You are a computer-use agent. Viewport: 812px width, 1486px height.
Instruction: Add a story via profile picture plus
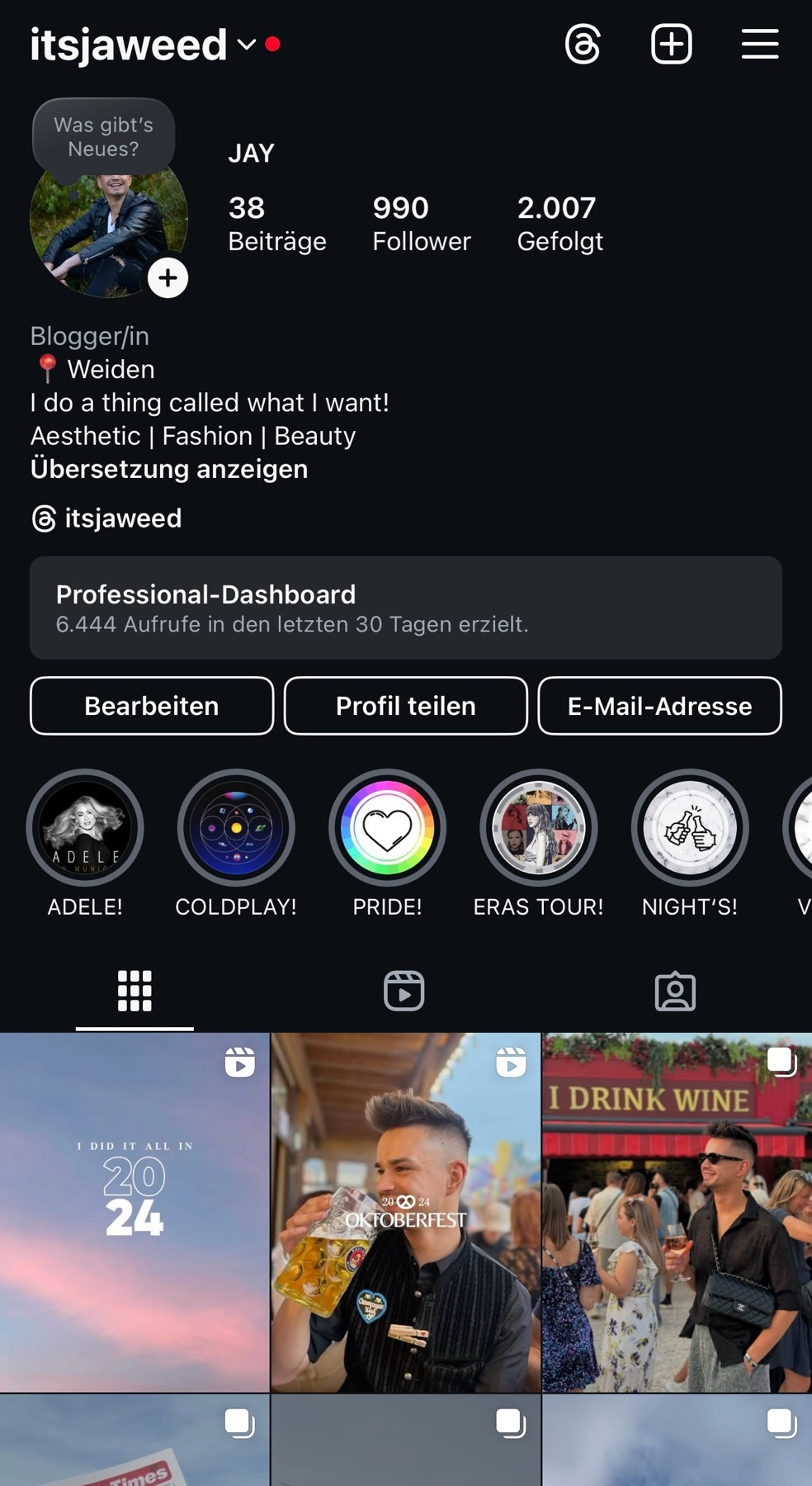168,277
